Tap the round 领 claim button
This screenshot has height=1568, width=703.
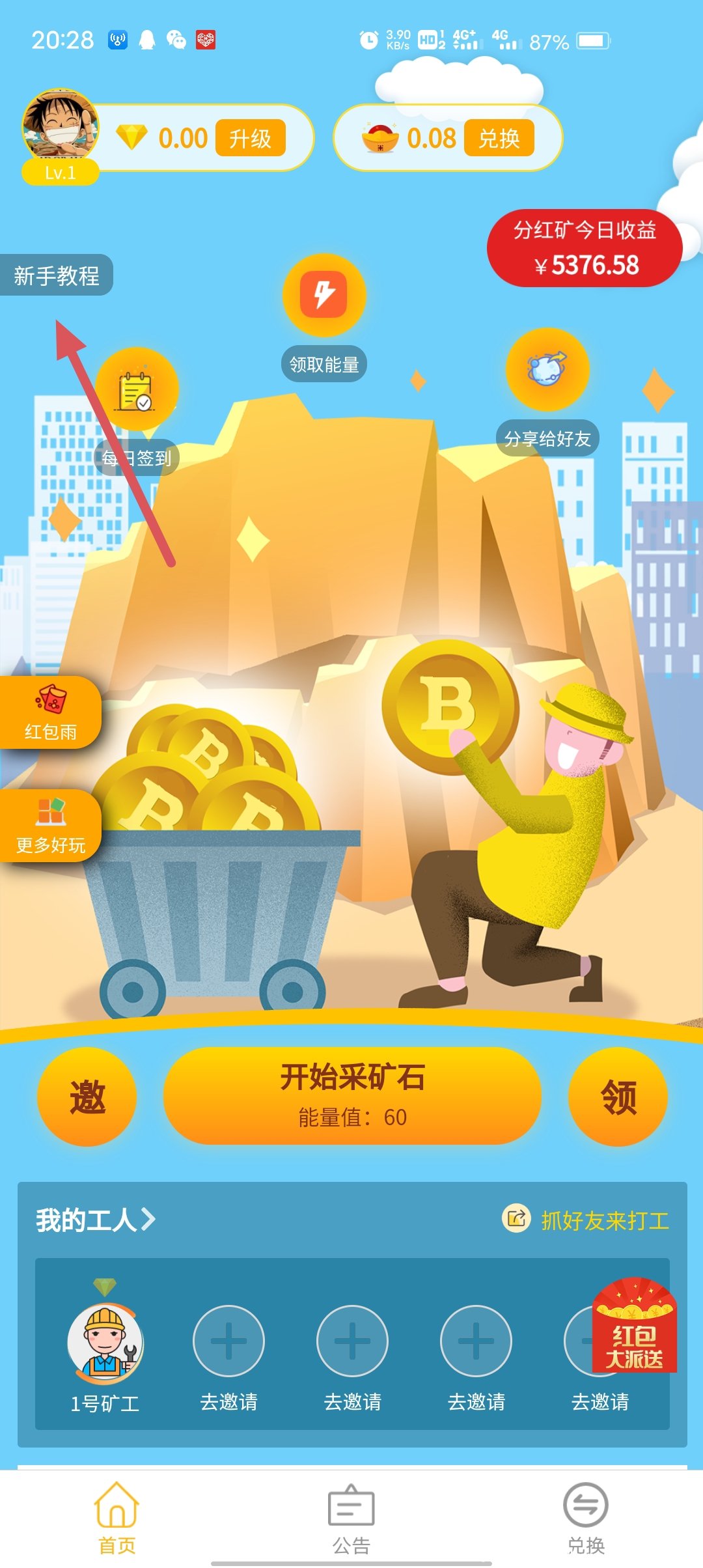[618, 1097]
